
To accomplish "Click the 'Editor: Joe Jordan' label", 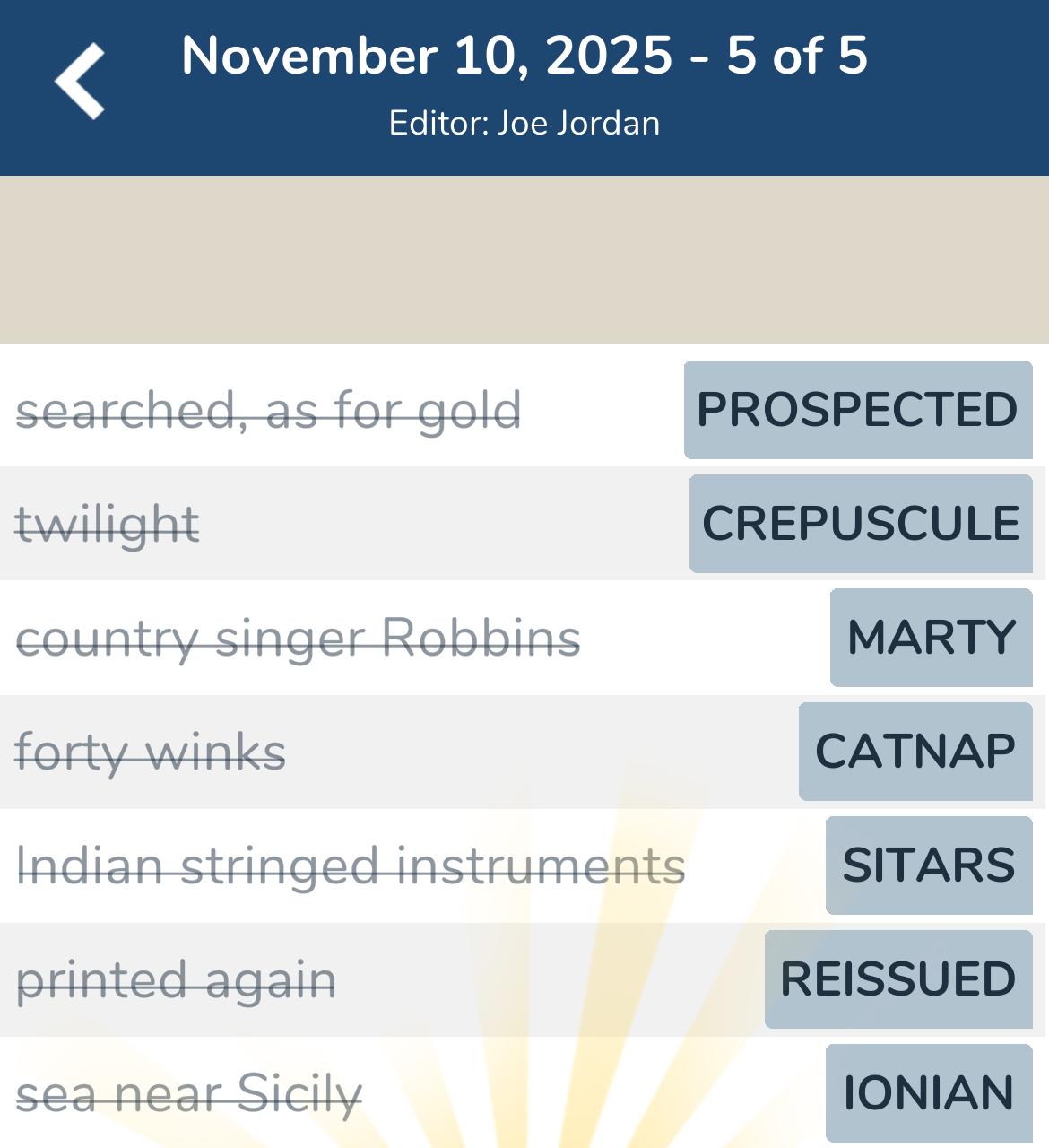I will point(524,123).
